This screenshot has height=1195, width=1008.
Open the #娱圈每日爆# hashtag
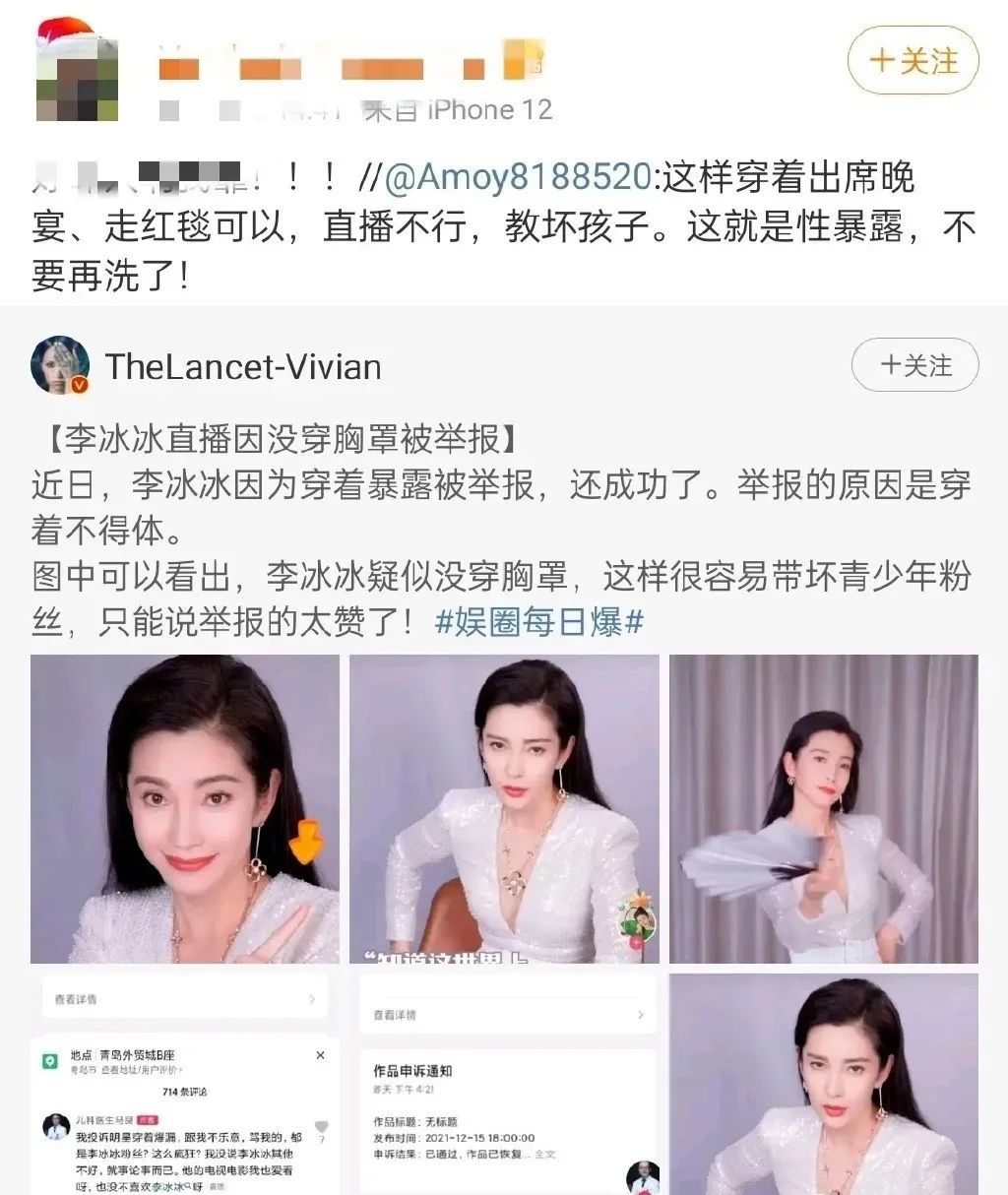pos(538,621)
